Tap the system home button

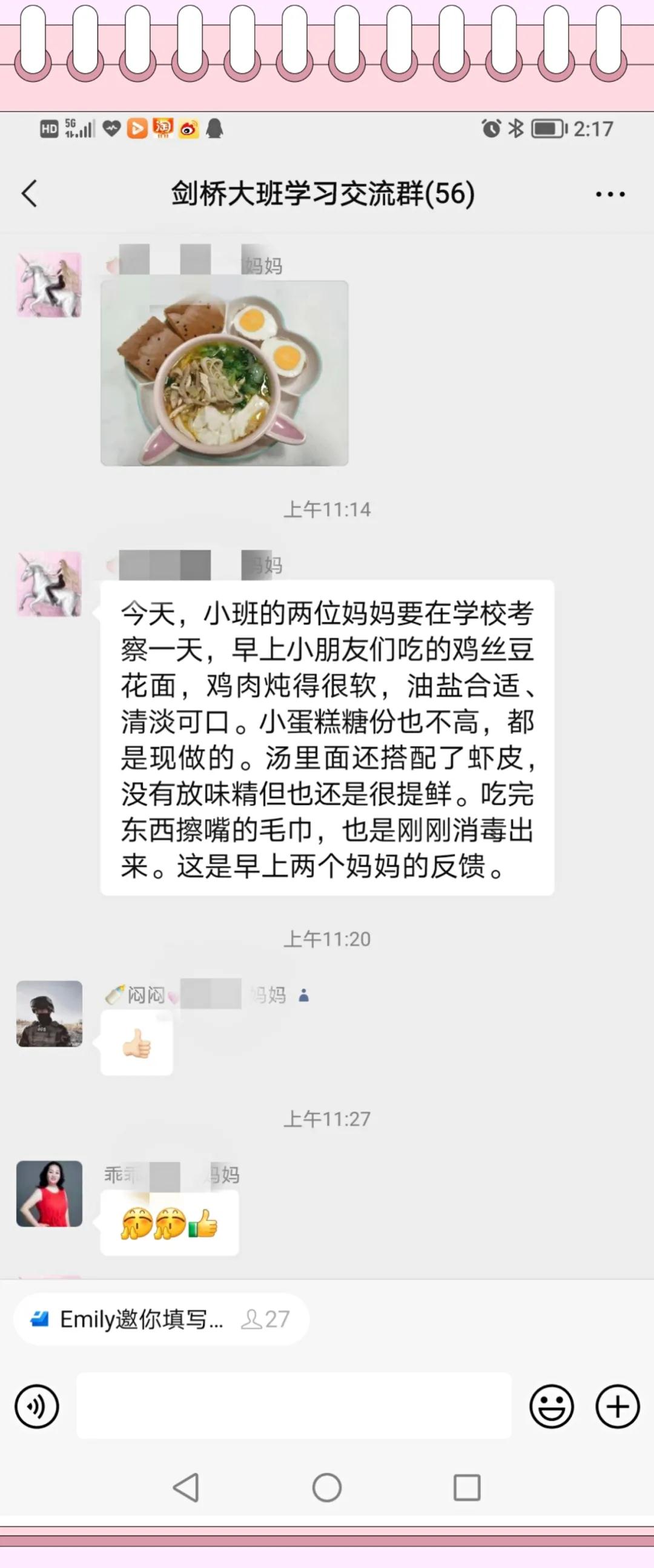[326, 1487]
